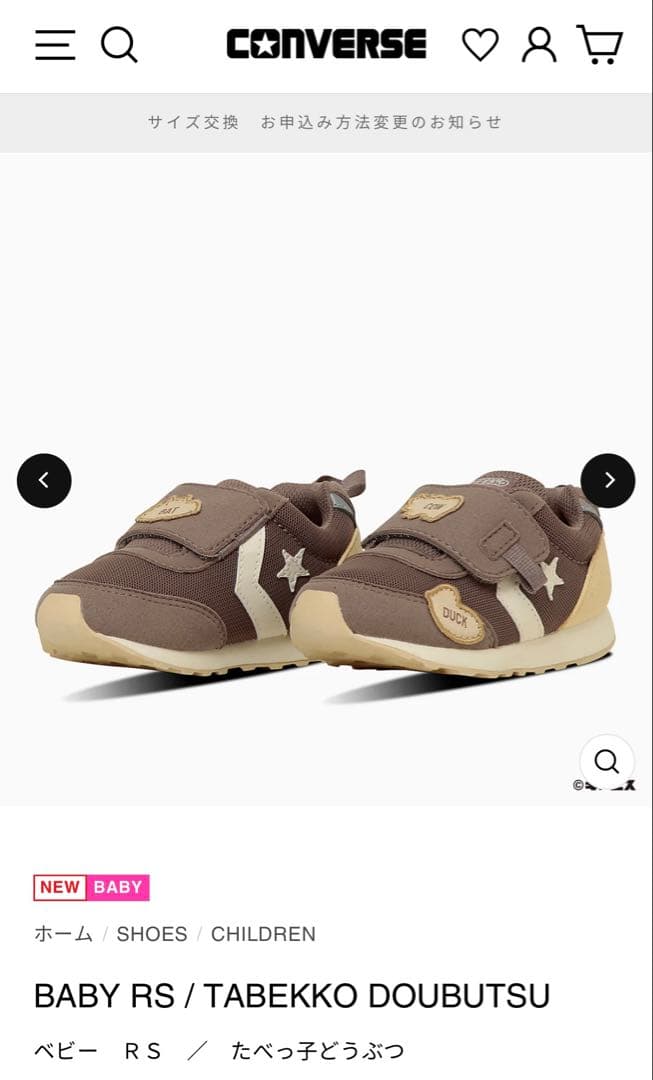
Task: Open the shopping cart
Action: click(x=599, y=45)
